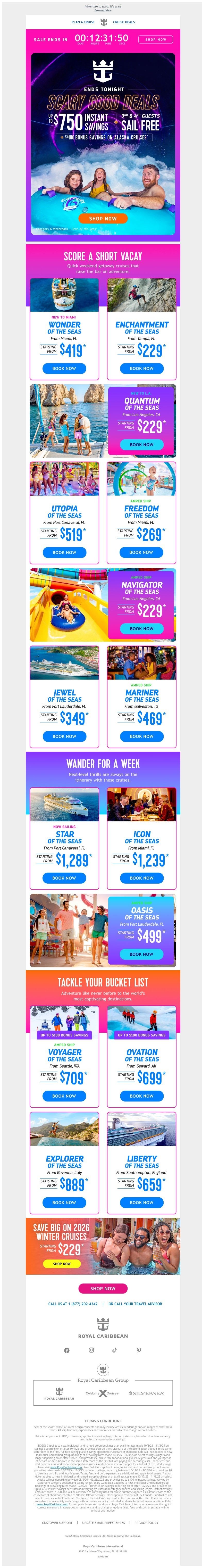Open the Plan a Cruise link
This screenshot has height=1568, width=202.
tap(83, 22)
